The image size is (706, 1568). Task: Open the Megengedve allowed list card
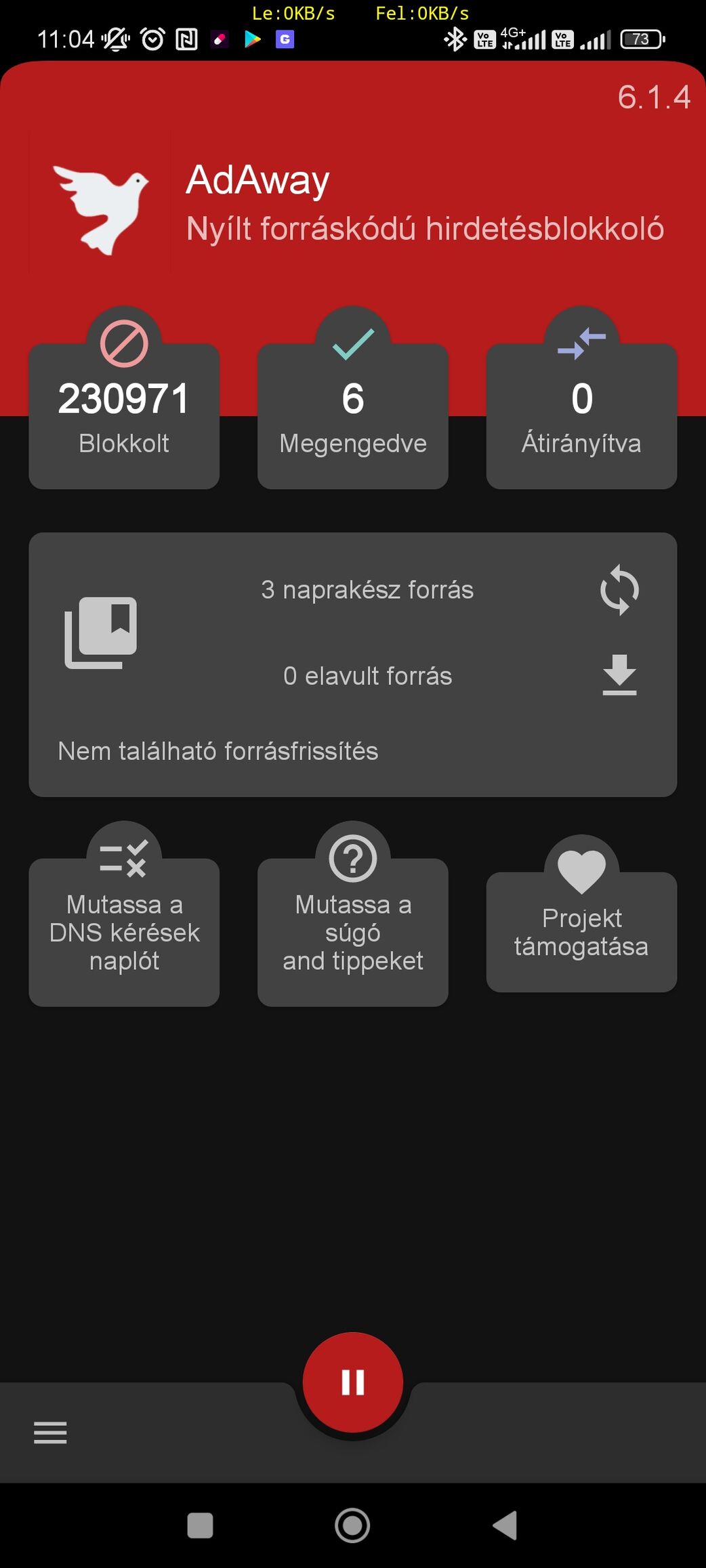353,415
